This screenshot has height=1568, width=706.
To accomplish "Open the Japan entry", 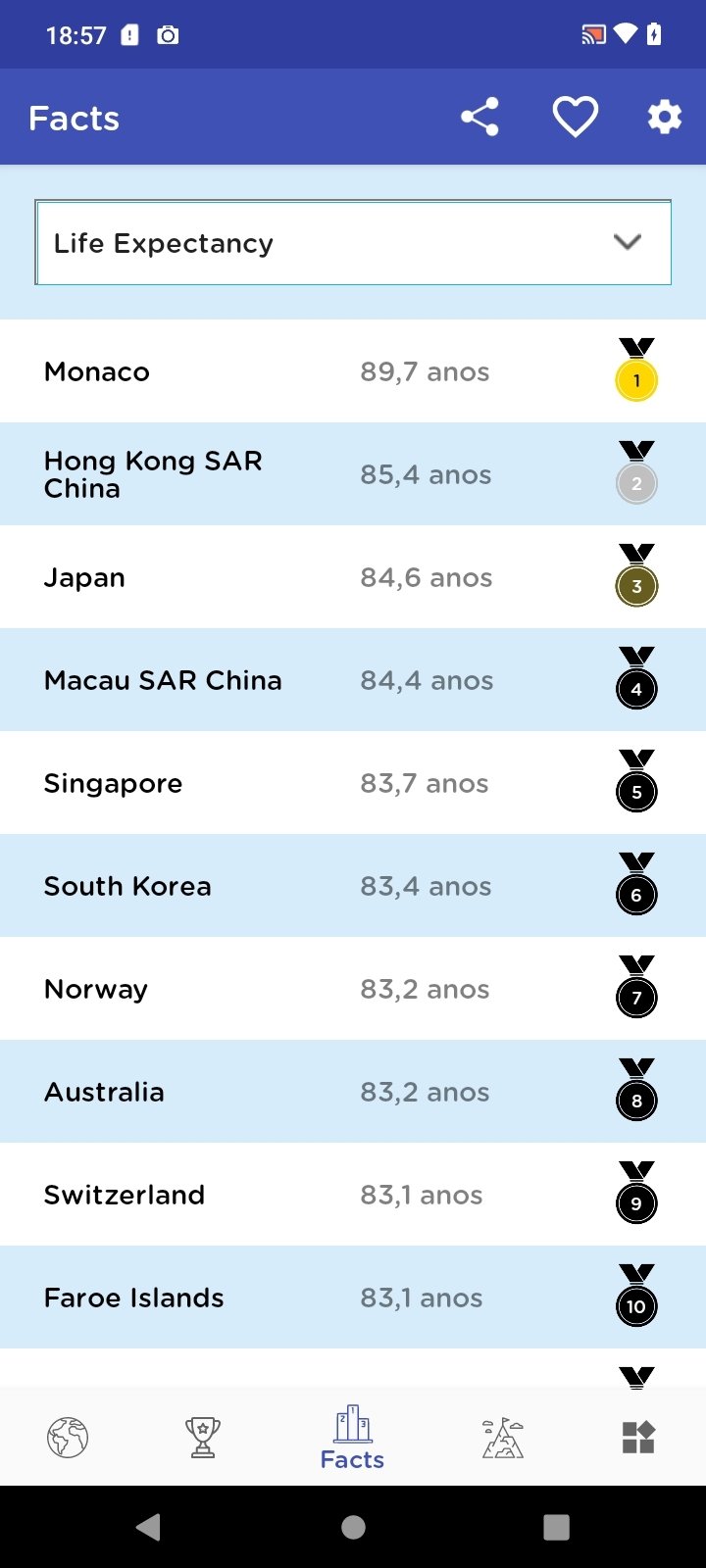I will pyautogui.click(x=353, y=577).
